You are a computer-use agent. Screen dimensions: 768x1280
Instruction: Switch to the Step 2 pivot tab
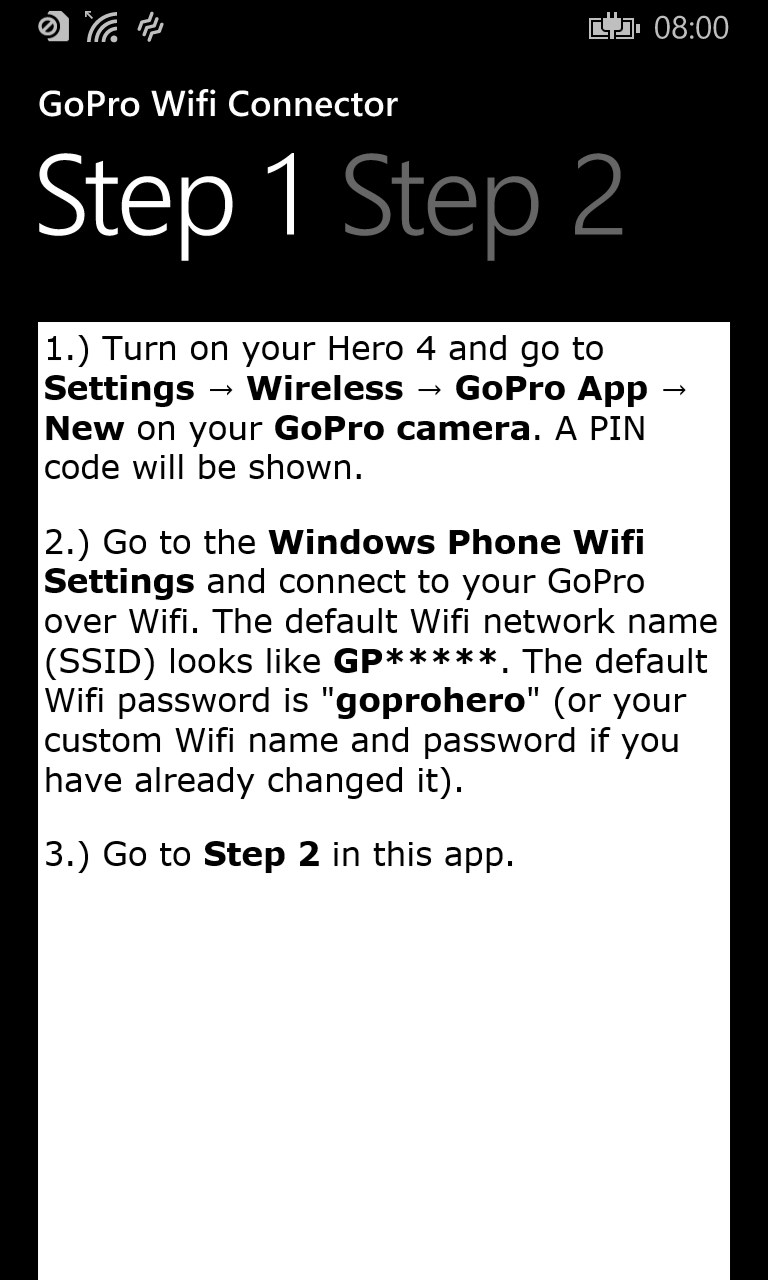coord(482,200)
